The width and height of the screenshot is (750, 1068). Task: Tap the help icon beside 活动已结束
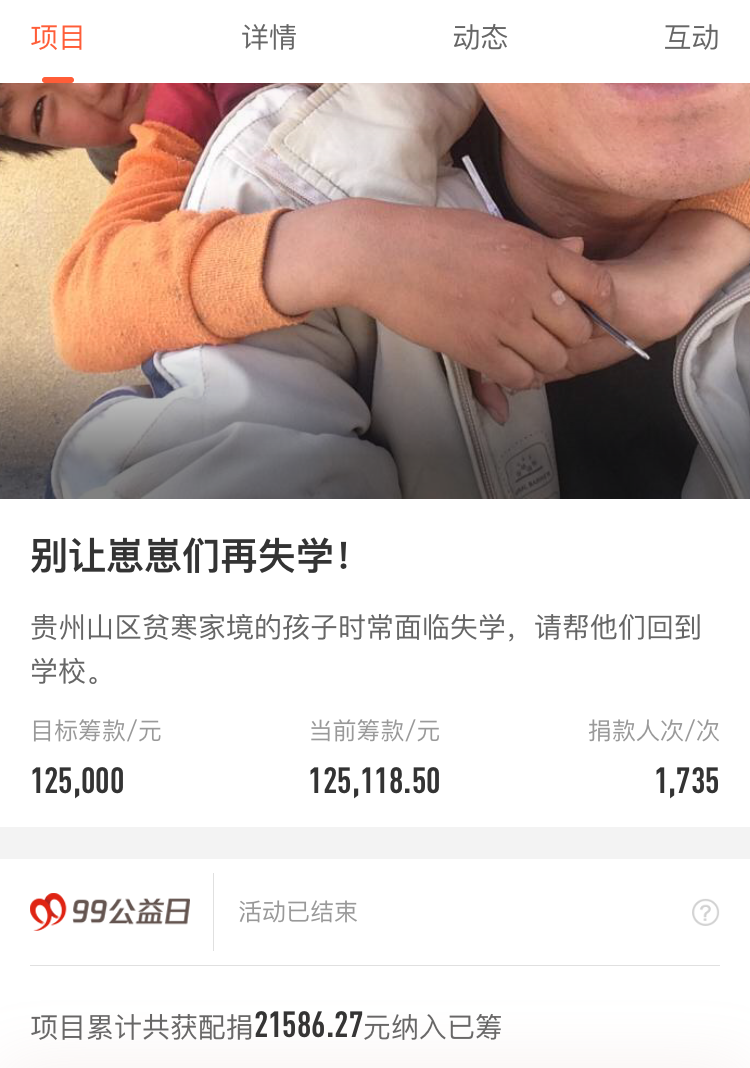(705, 912)
